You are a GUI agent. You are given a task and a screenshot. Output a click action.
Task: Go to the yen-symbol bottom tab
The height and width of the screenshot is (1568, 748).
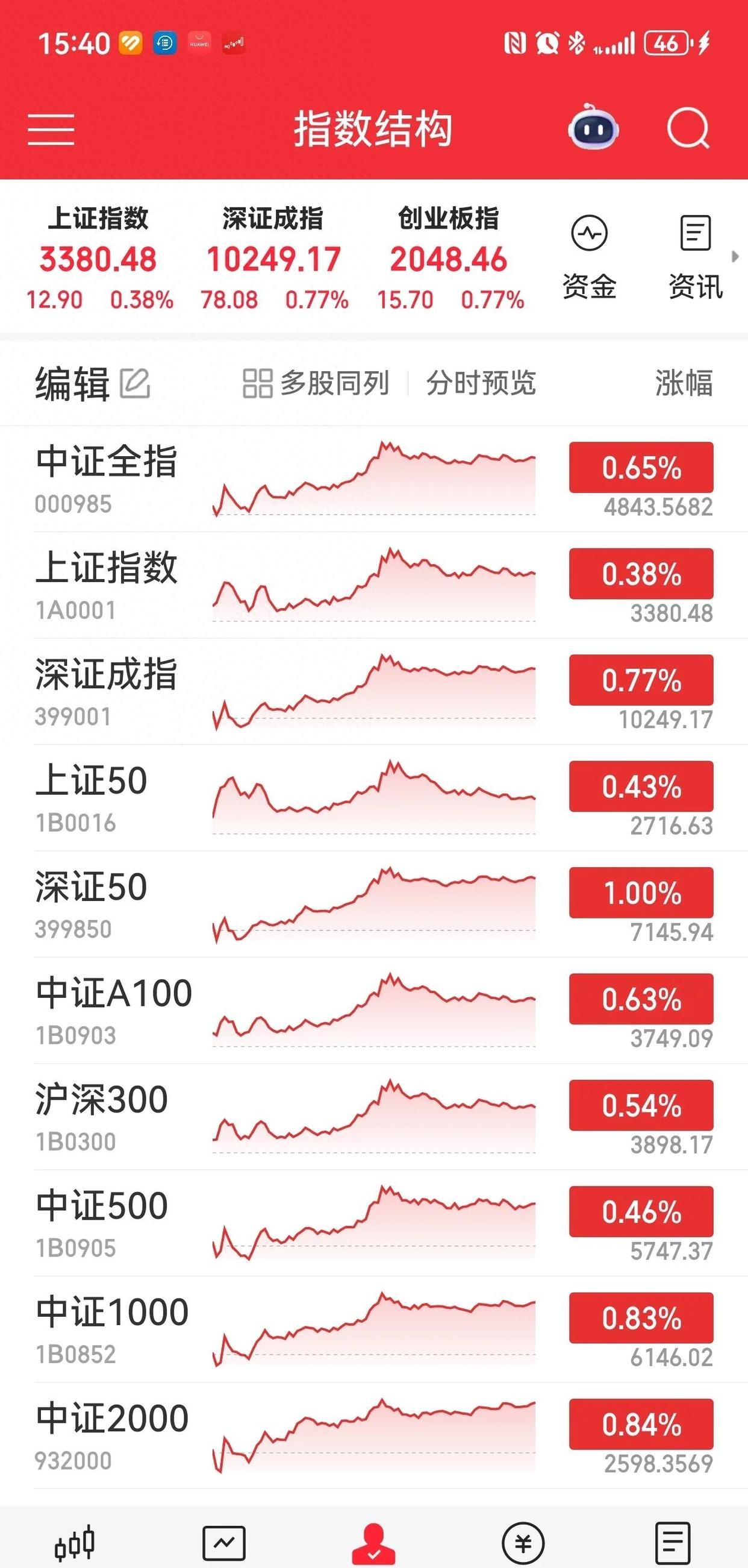(523, 1543)
